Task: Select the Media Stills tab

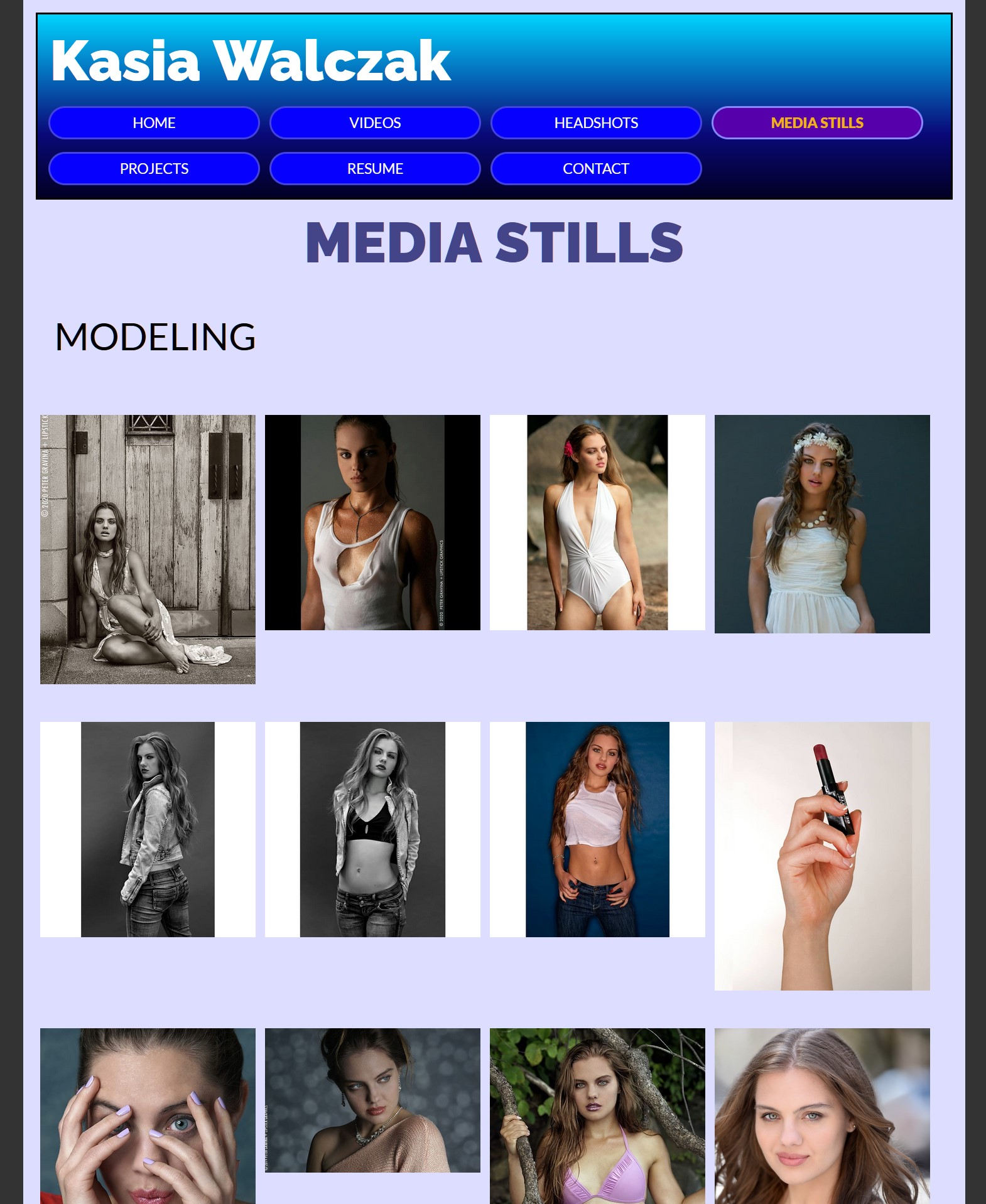Action: click(816, 123)
